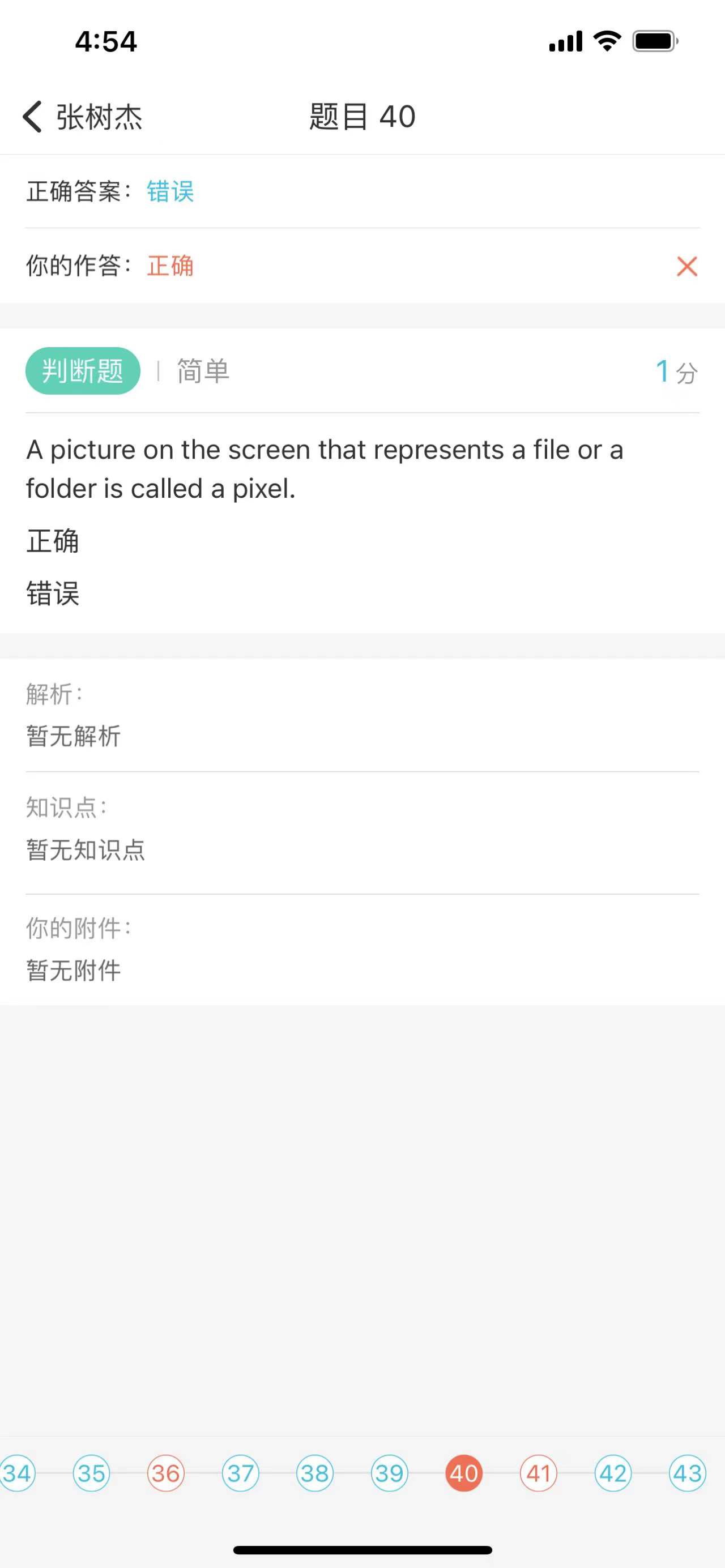Viewport: 725px width, 1568px height.
Task: Select question 37
Action: point(241,1473)
